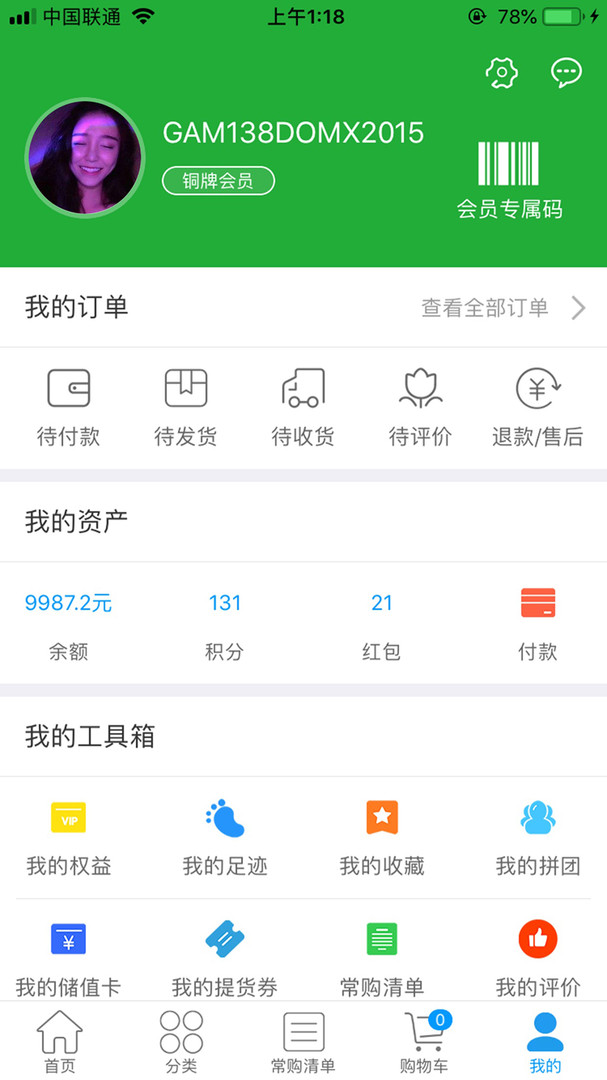The width and height of the screenshot is (607, 1080).
Task: Show the 会员专属码 barcode
Action: (509, 179)
